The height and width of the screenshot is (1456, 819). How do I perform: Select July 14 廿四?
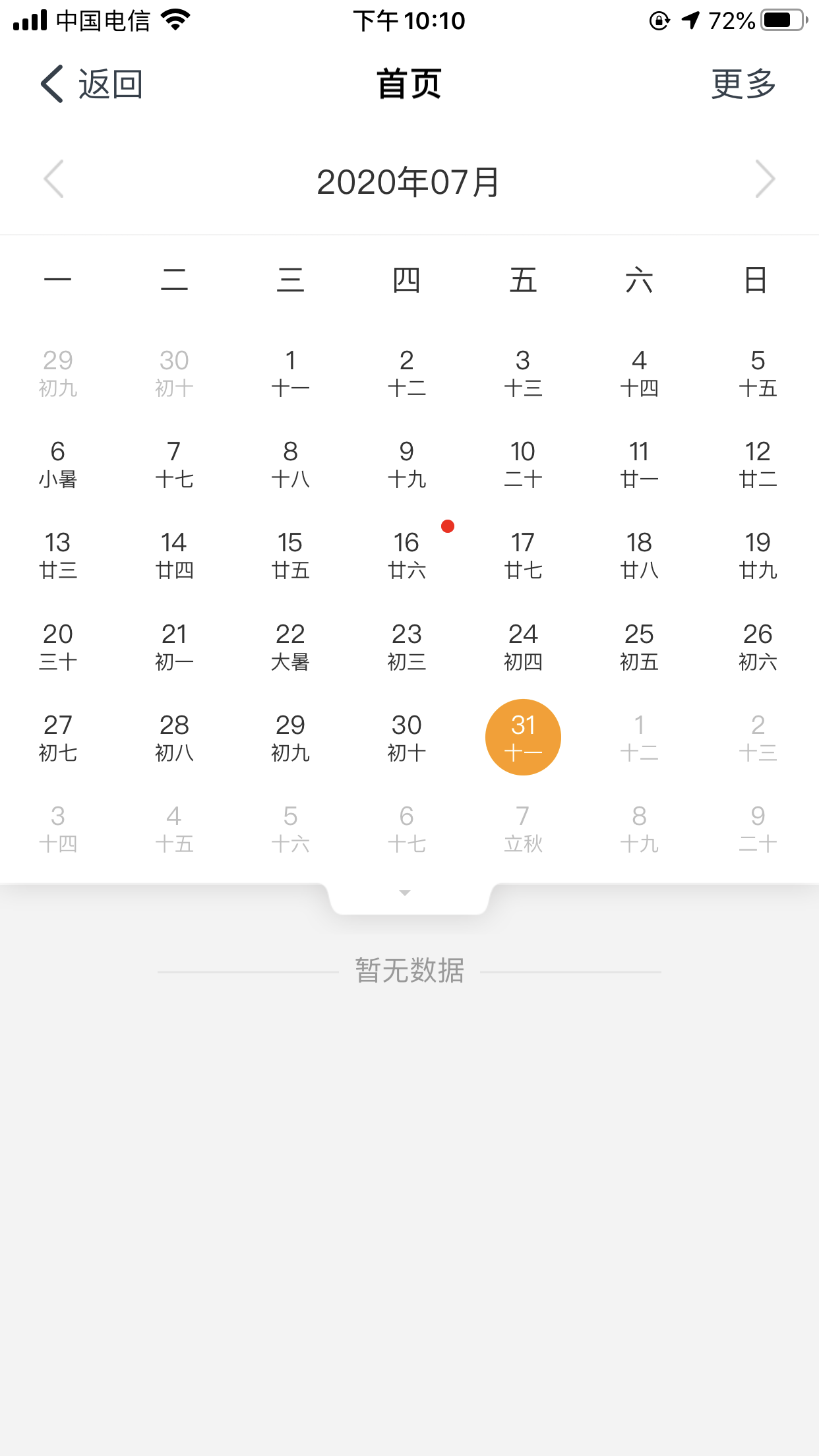click(174, 555)
